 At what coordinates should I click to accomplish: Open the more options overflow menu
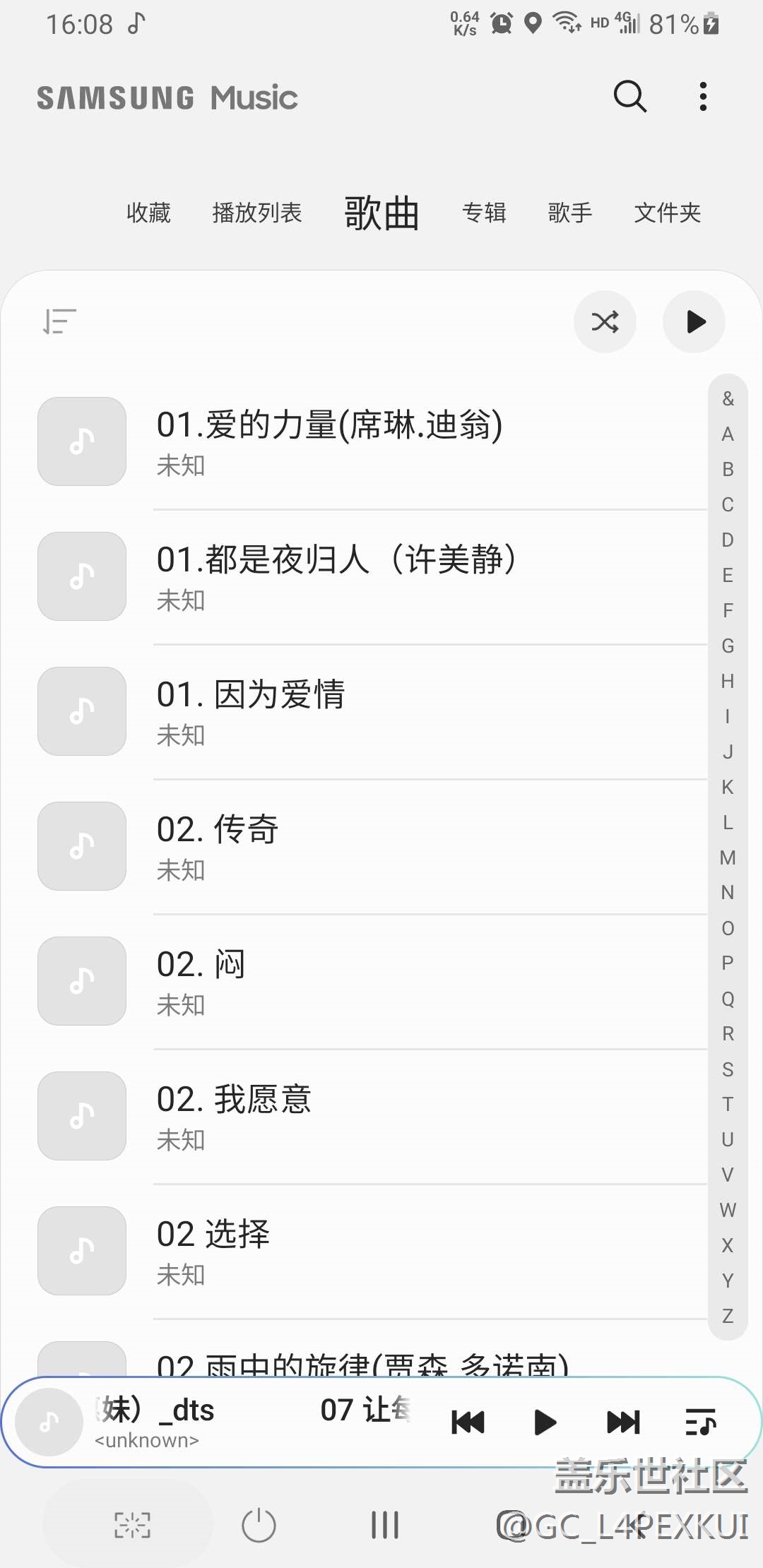coord(702,97)
